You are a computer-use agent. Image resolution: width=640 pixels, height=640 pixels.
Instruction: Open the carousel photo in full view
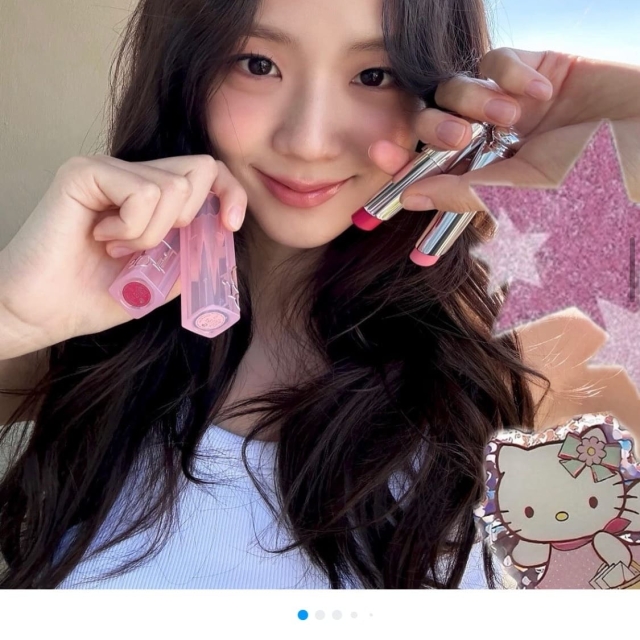pyautogui.click(x=320, y=300)
